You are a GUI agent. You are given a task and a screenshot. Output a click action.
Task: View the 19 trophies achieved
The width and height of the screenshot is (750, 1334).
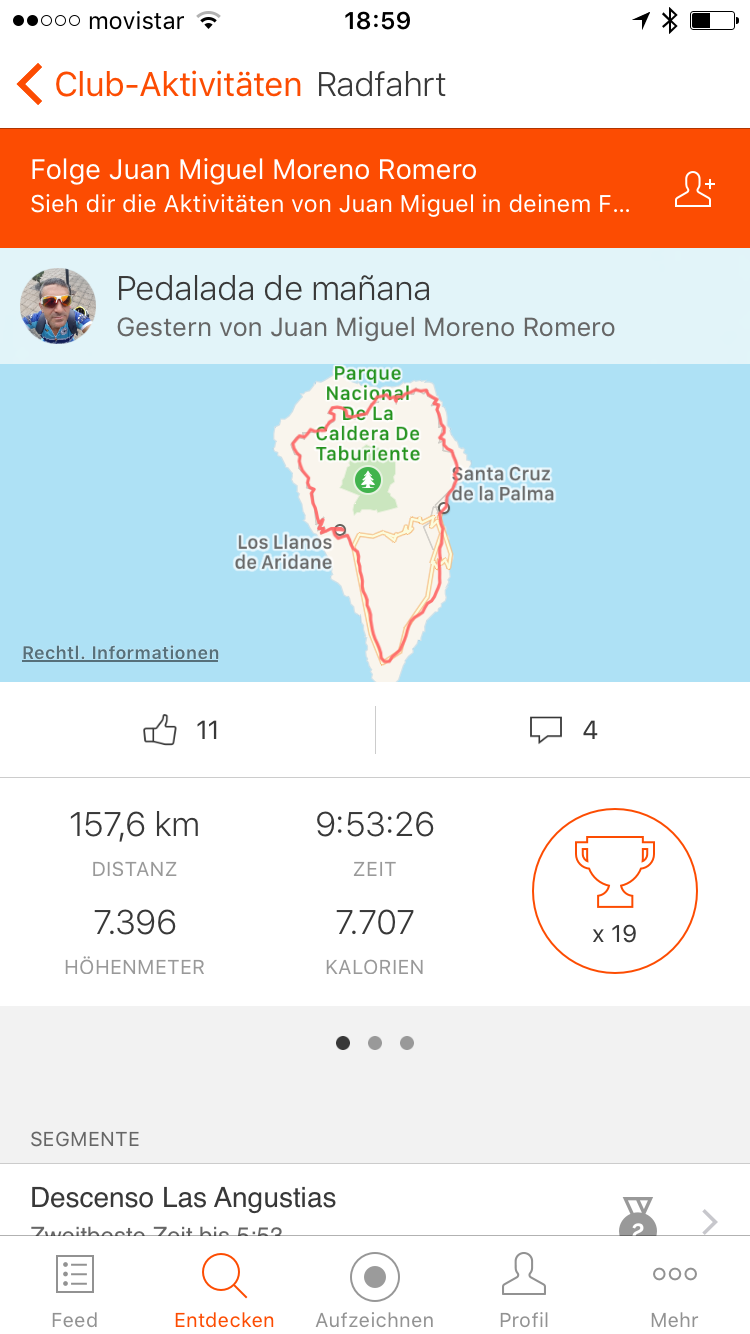tap(614, 891)
